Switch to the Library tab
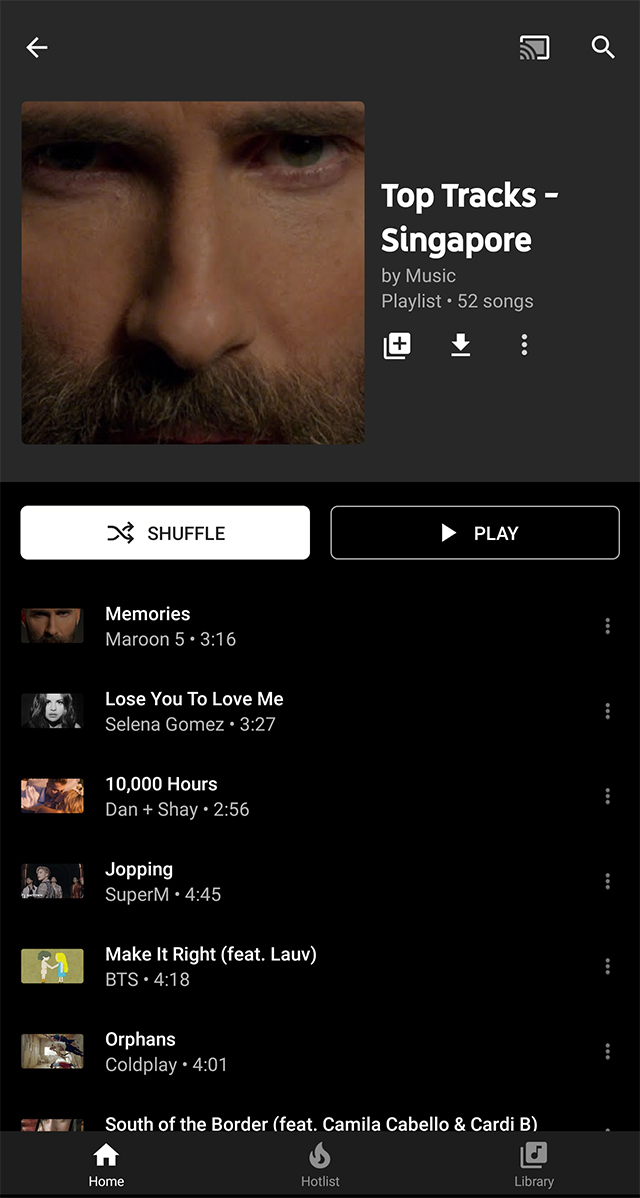This screenshot has width=640, height=1198. (534, 1164)
